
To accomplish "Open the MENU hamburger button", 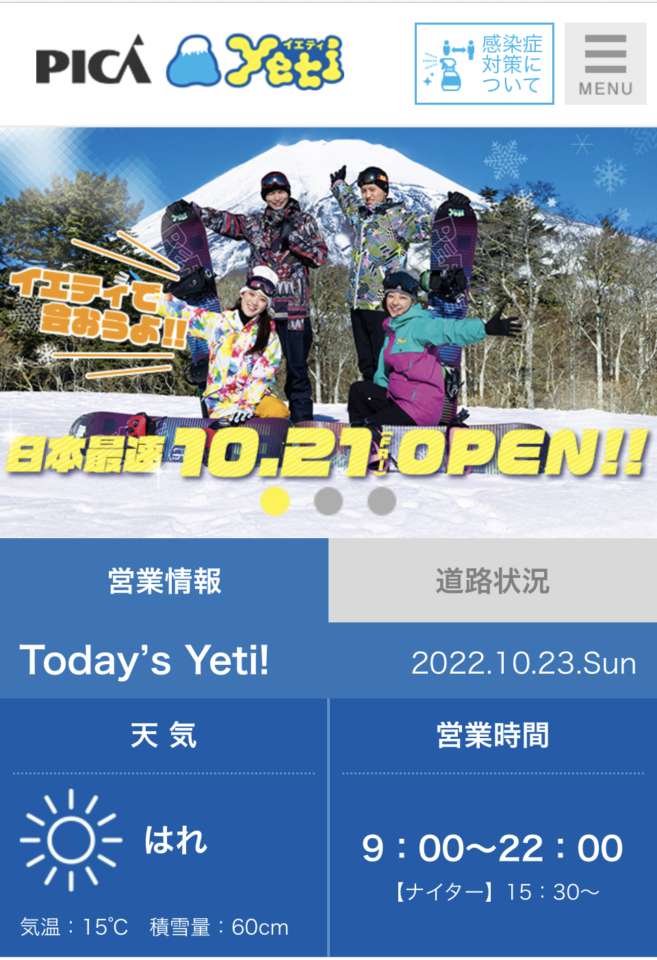I will click(604, 64).
